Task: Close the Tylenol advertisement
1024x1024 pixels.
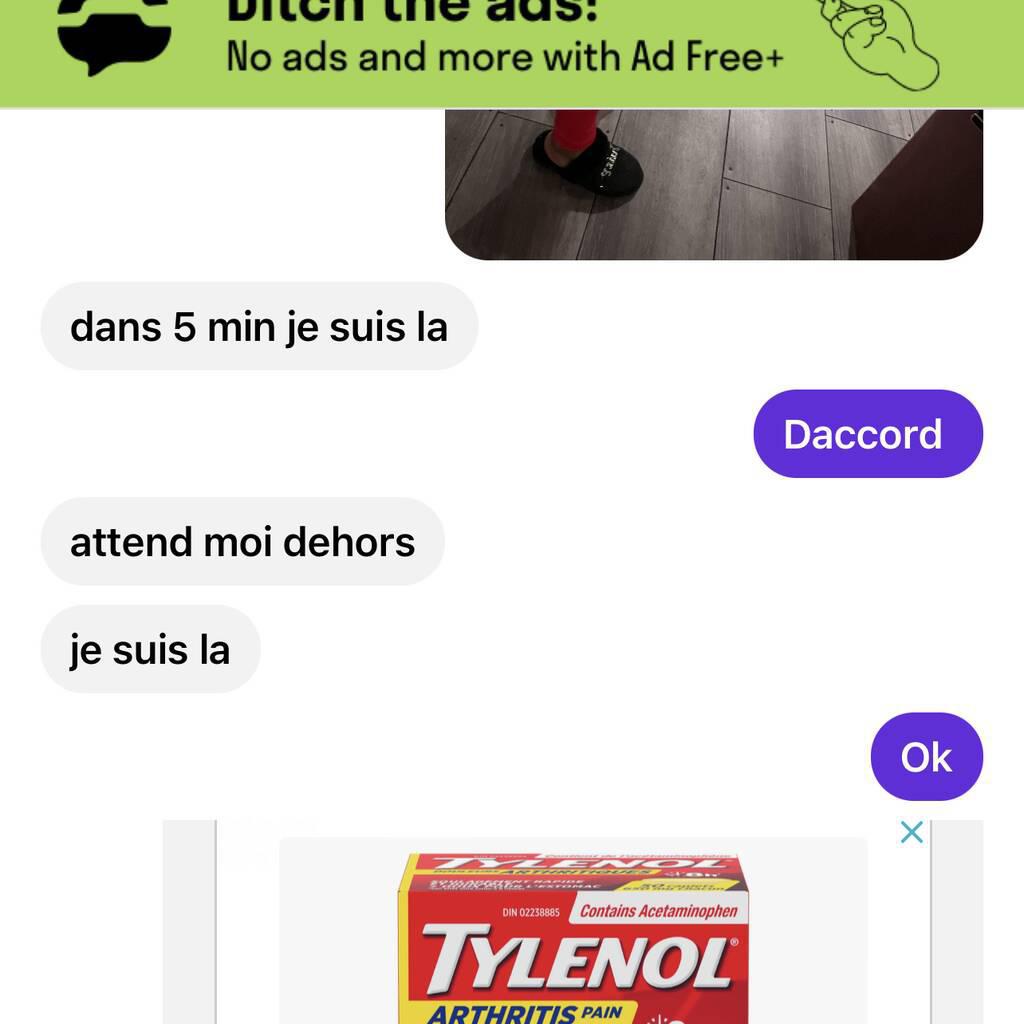Action: tap(911, 832)
